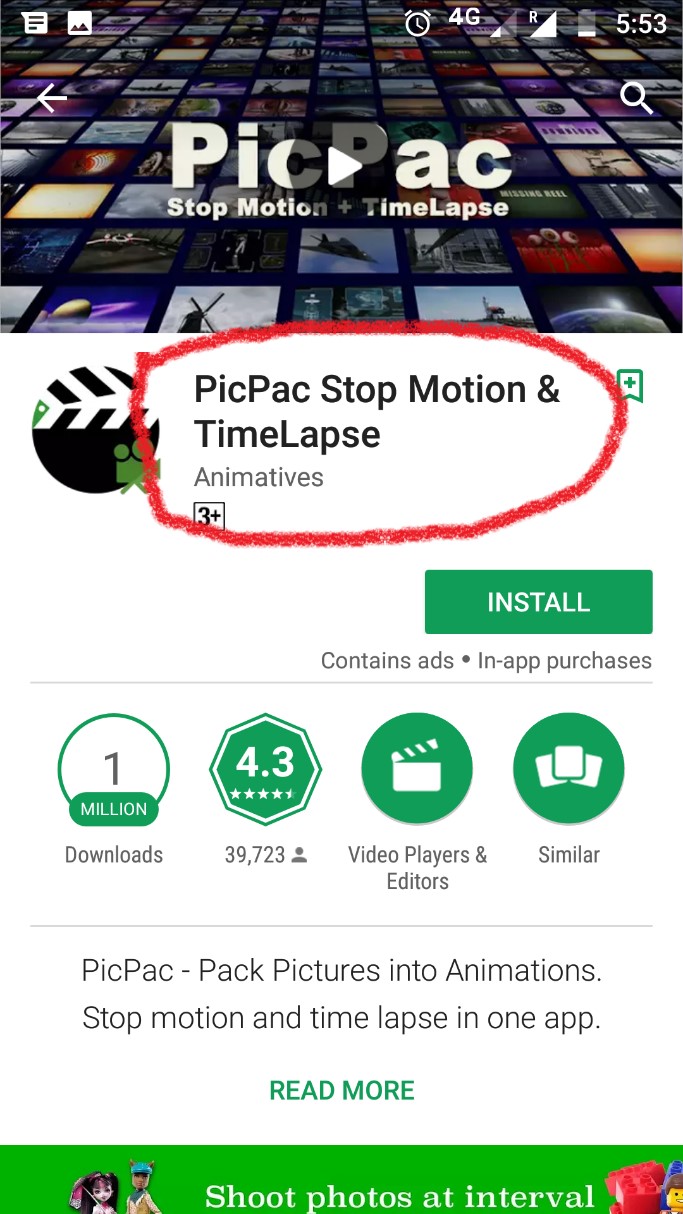
Task: Play the PicPac preview video
Action: [343, 166]
